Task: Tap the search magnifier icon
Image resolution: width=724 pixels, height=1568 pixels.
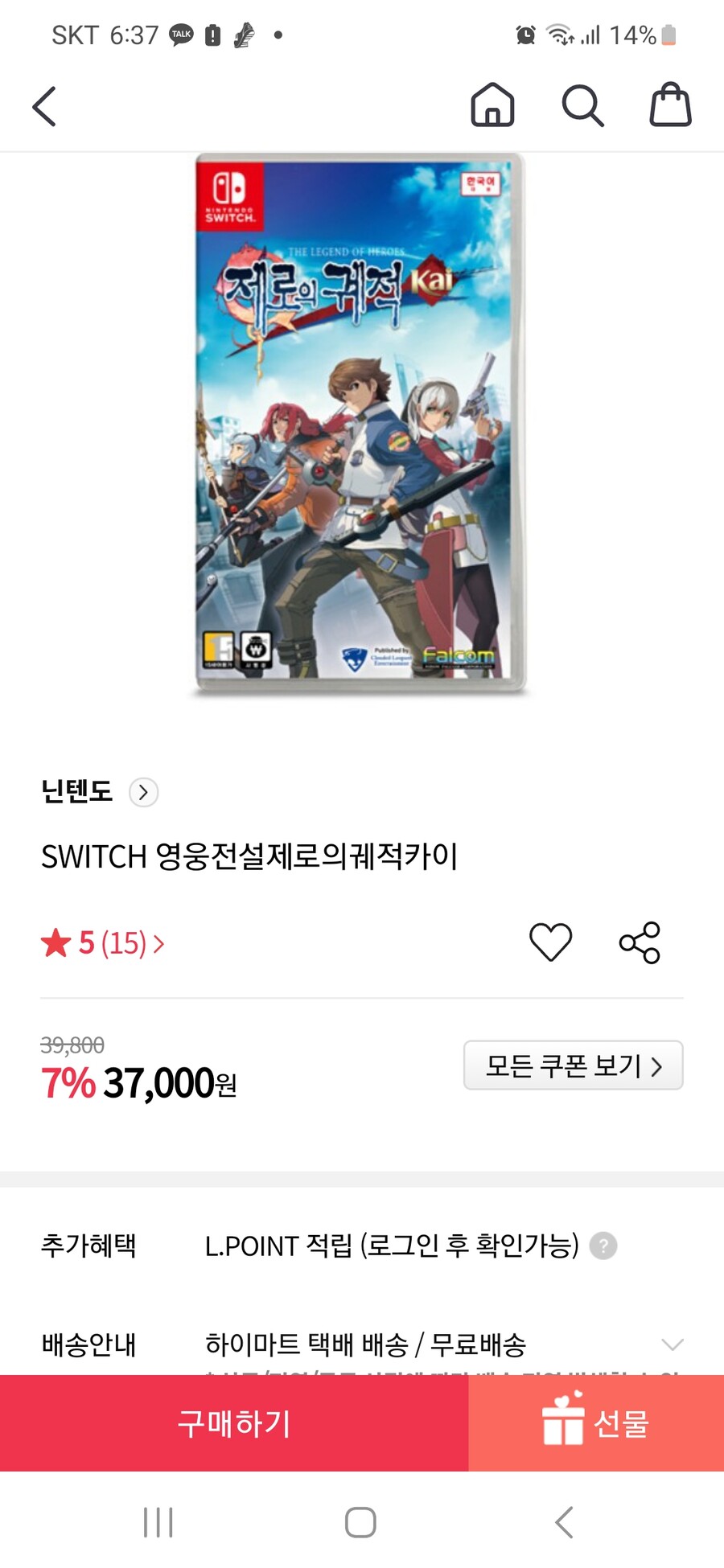Action: click(582, 105)
